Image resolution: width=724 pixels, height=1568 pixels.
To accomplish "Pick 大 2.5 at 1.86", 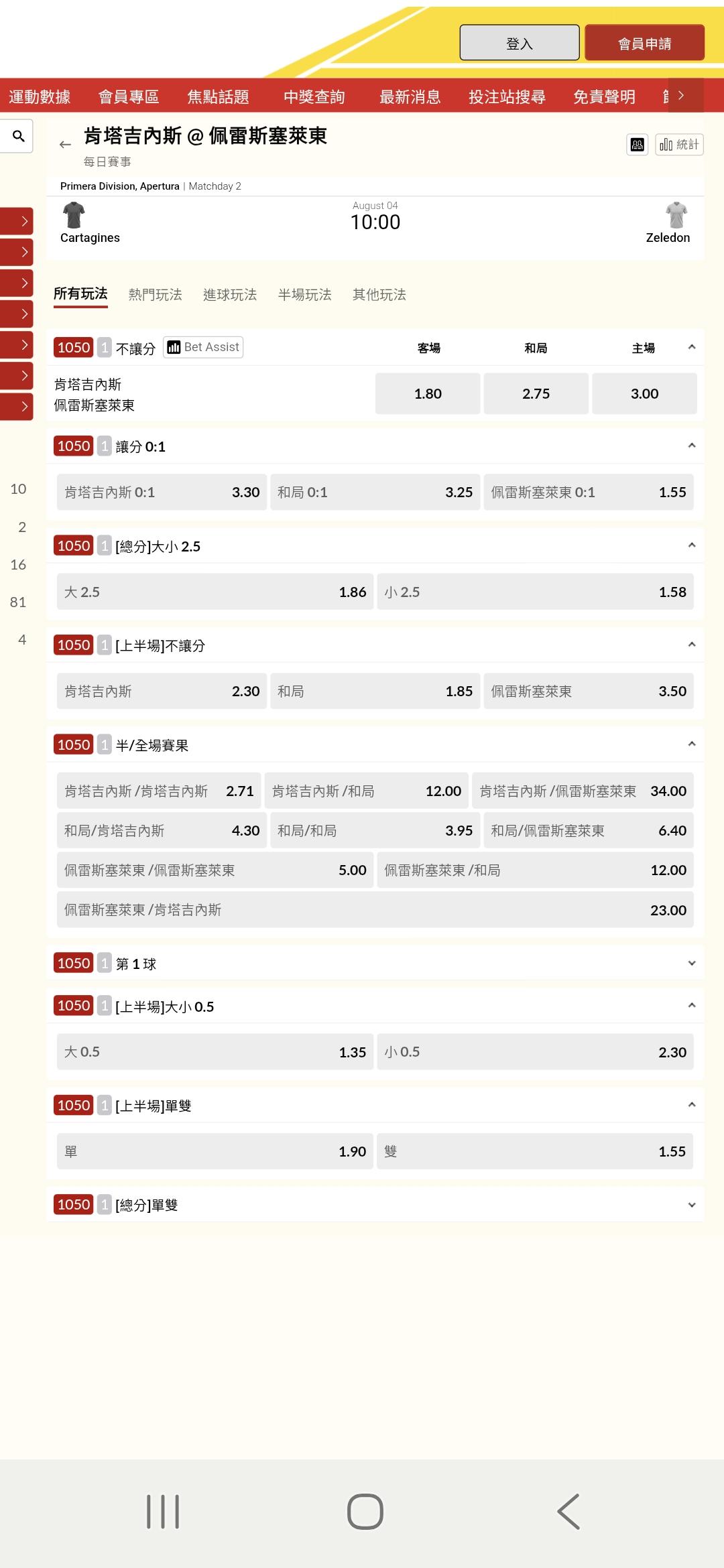I will pos(215,592).
